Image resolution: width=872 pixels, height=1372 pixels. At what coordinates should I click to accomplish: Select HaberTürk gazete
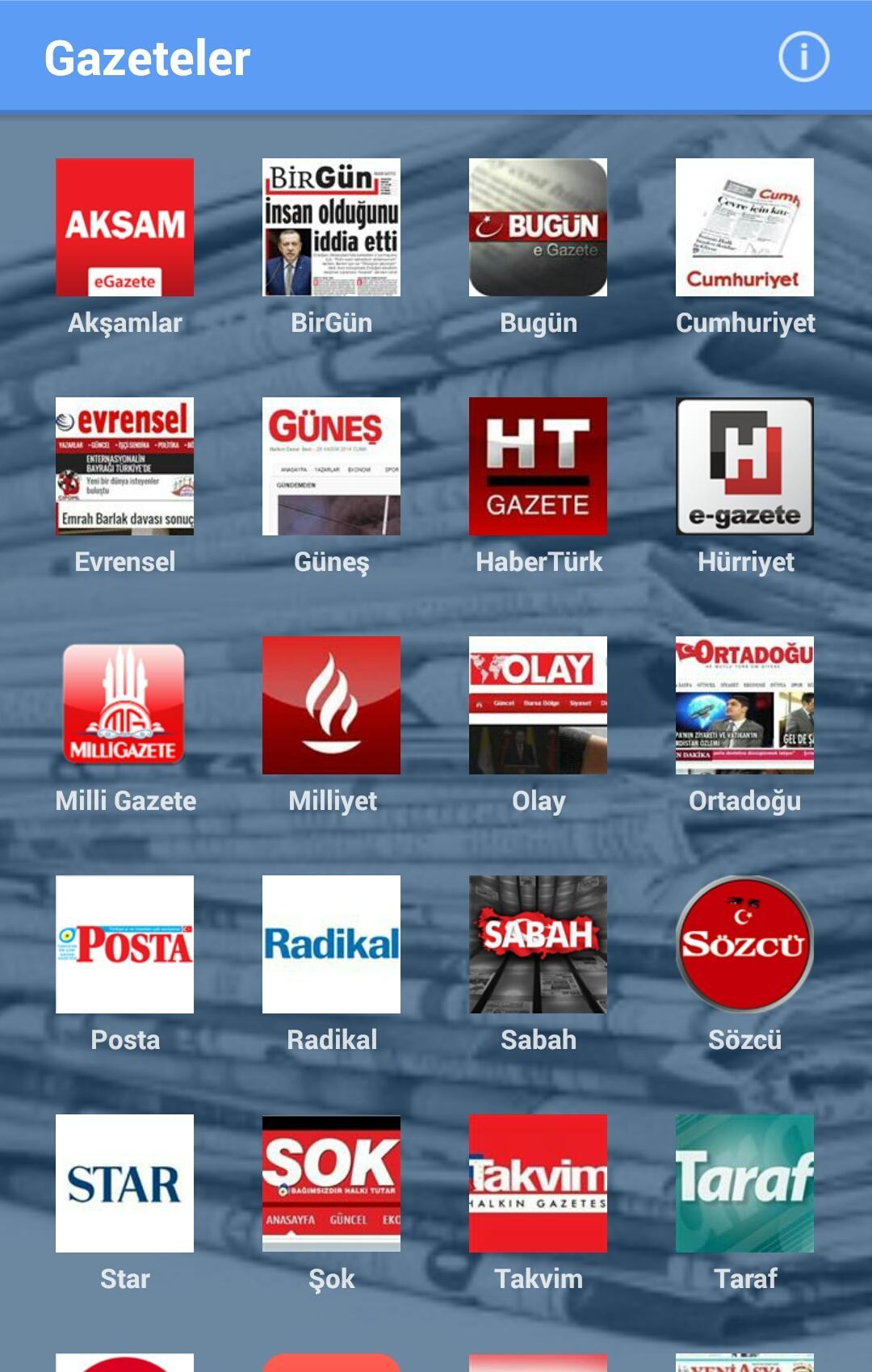point(538,466)
